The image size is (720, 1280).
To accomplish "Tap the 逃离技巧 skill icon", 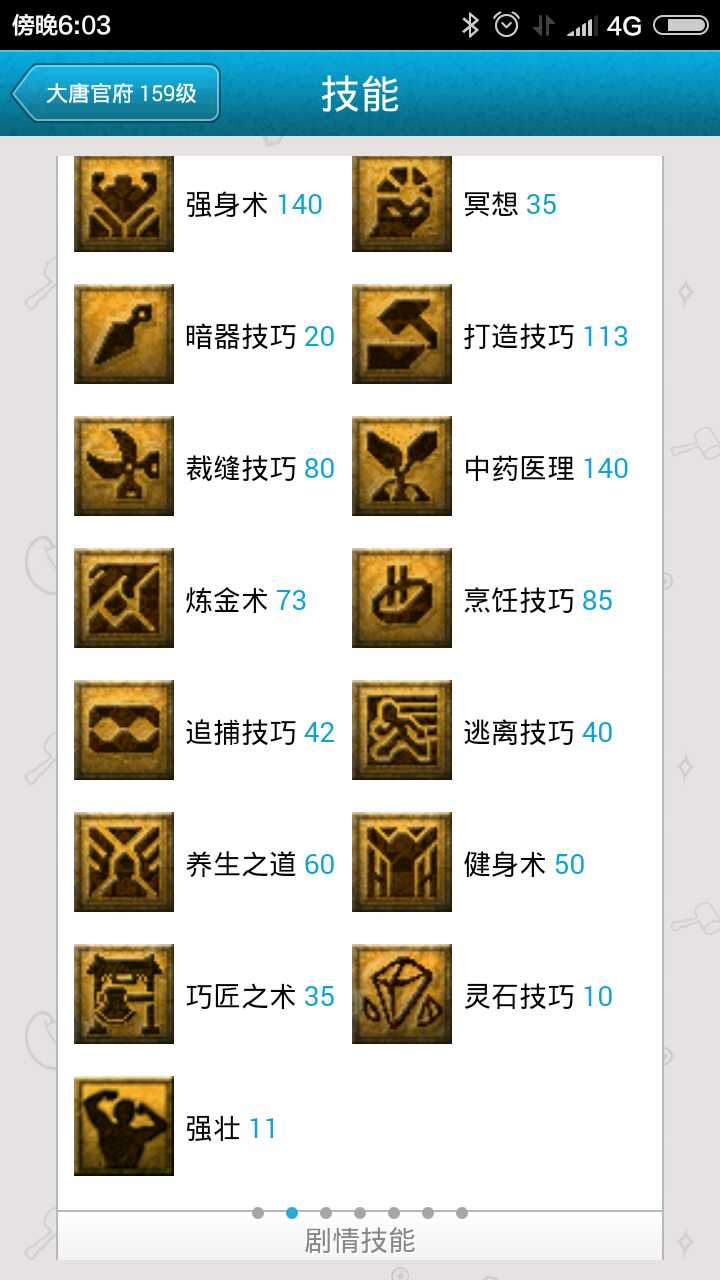I will tap(402, 730).
